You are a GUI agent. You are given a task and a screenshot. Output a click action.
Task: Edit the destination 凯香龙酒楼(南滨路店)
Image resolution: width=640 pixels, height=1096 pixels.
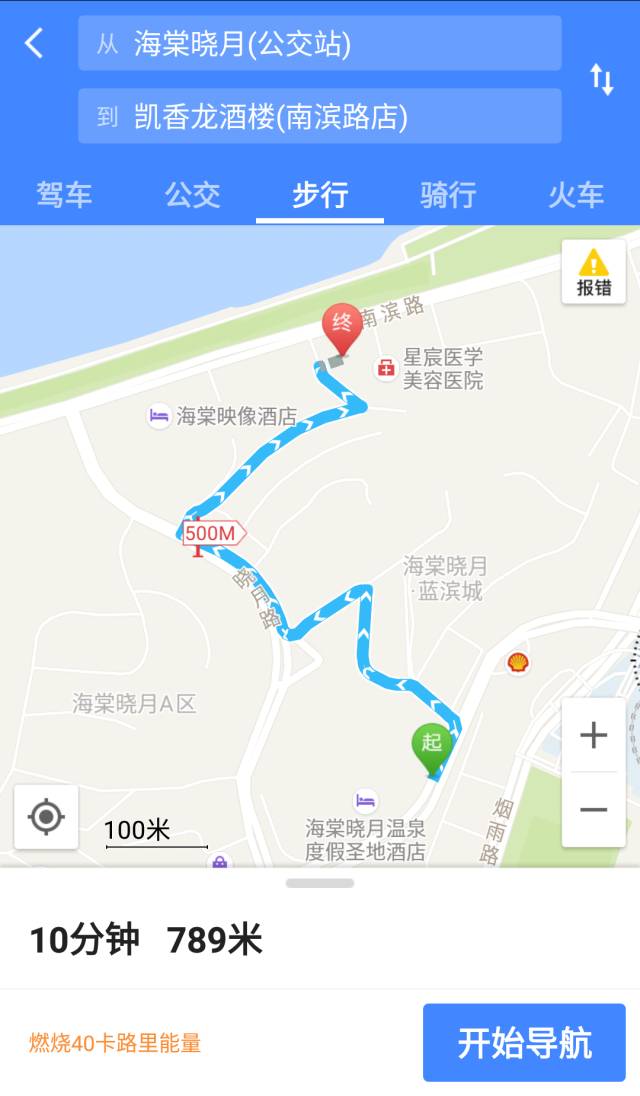click(x=319, y=116)
